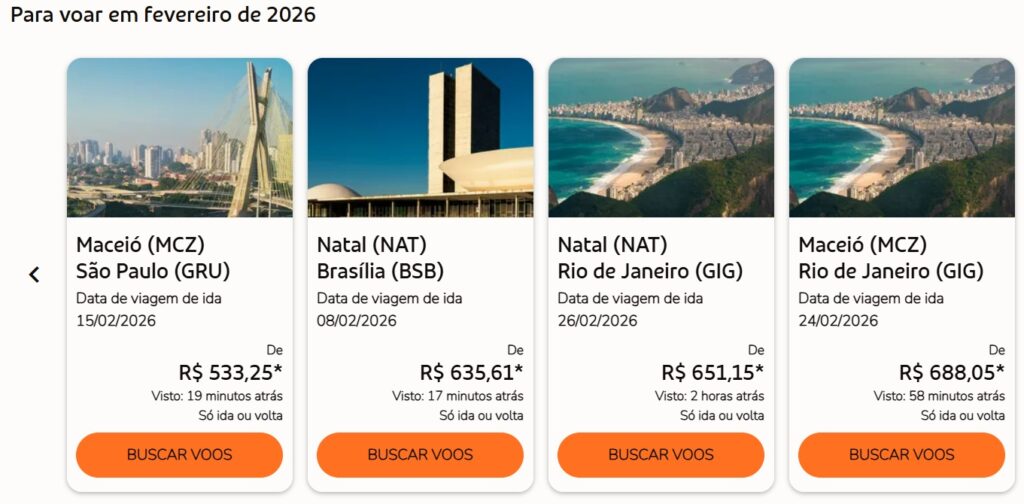Search flights Maceió to Rio de Janeiro
The height and width of the screenshot is (504, 1024).
(901, 455)
